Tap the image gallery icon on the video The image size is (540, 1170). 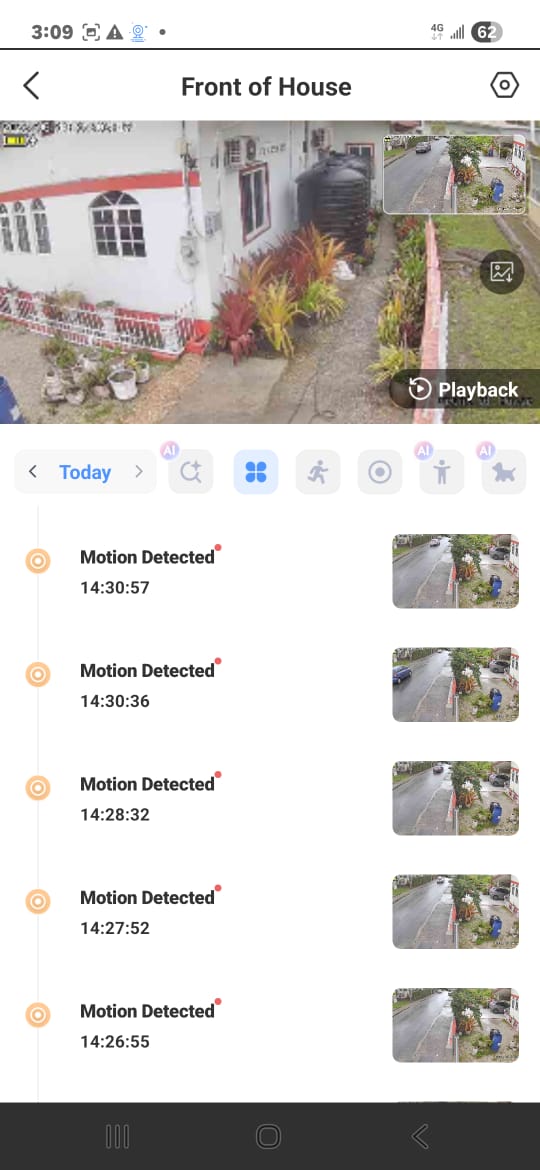pos(501,272)
